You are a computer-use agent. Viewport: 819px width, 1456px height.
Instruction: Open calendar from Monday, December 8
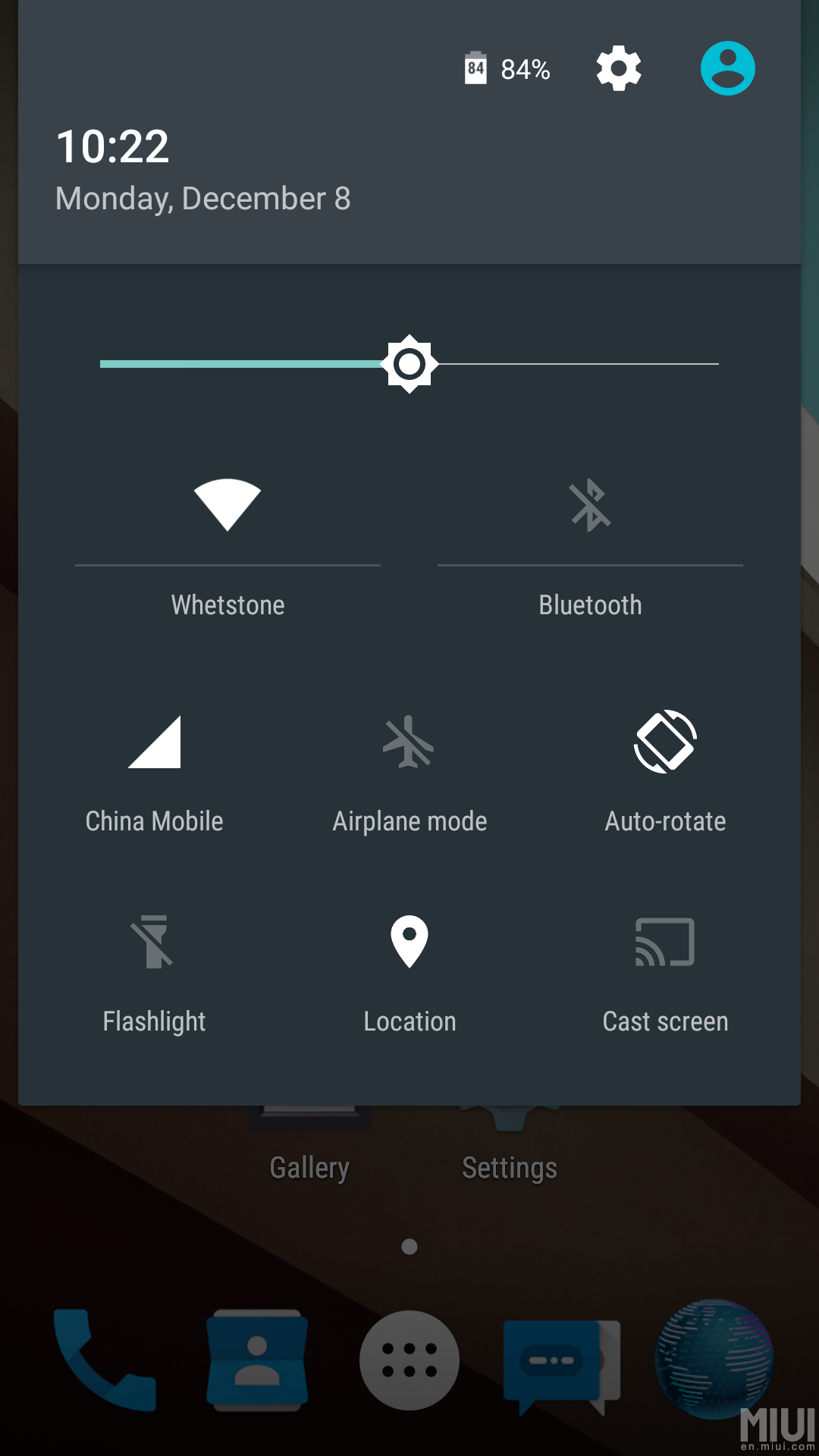[203, 199]
